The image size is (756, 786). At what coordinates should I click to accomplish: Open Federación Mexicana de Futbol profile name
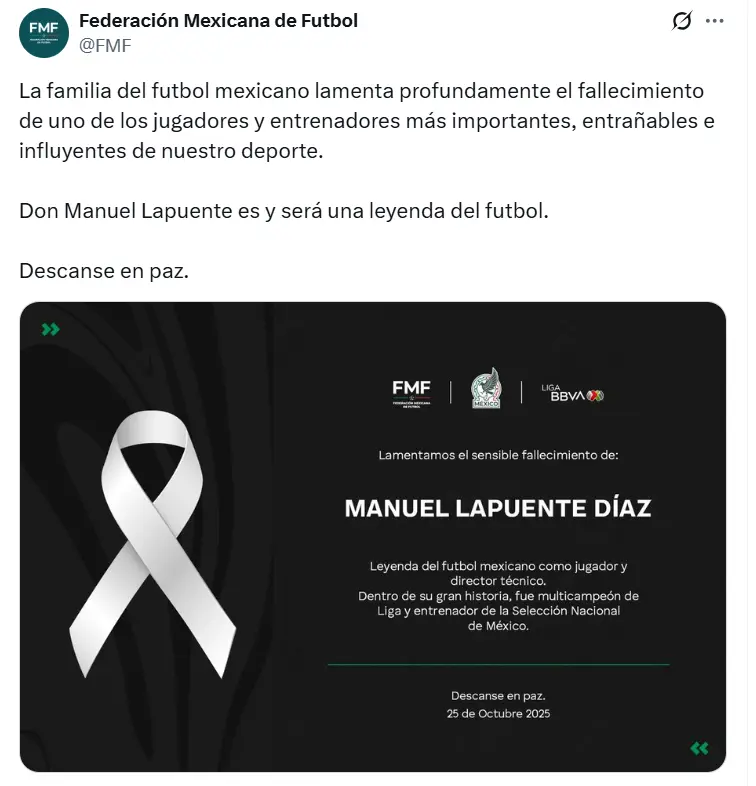217,20
